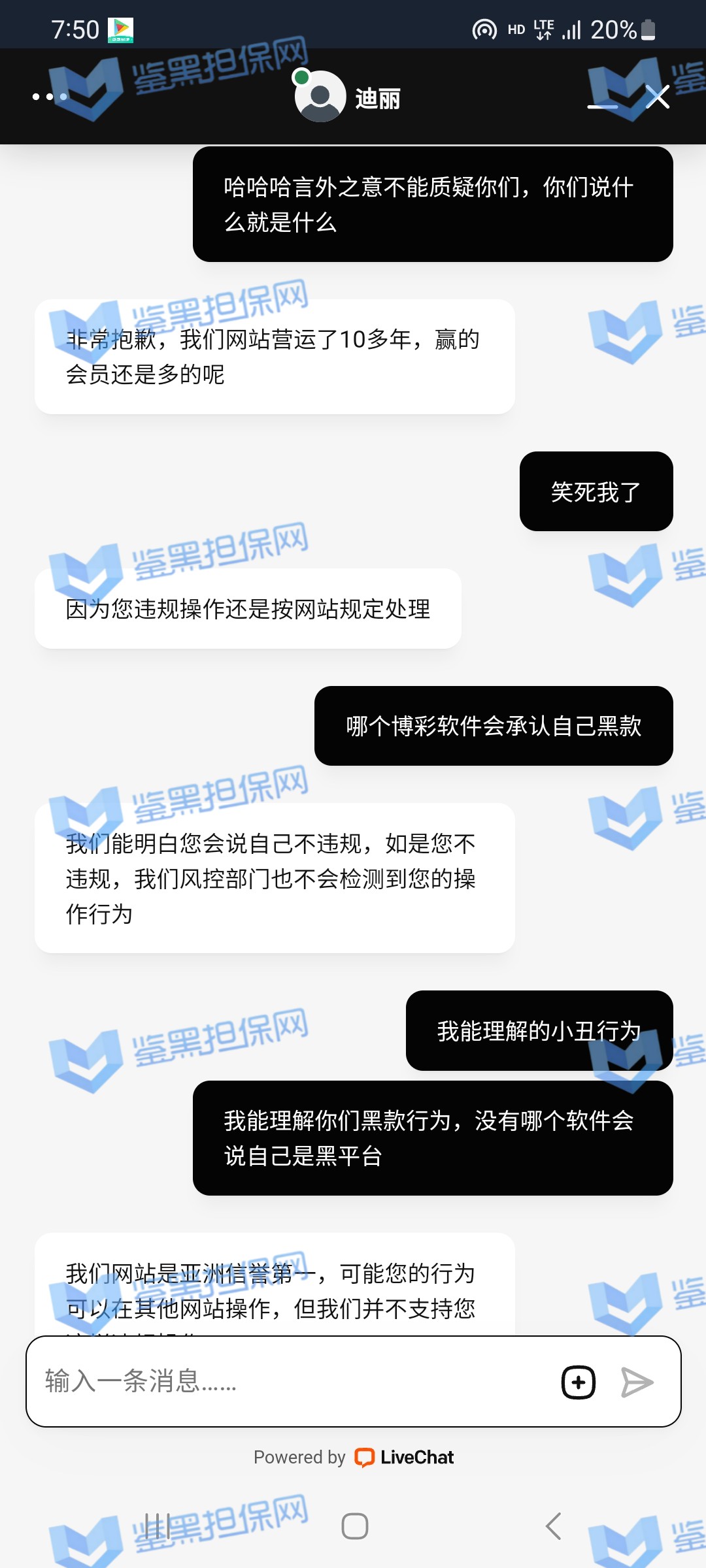706x1568 pixels.
Task: Close the LiveChat conversation
Action: (658, 97)
